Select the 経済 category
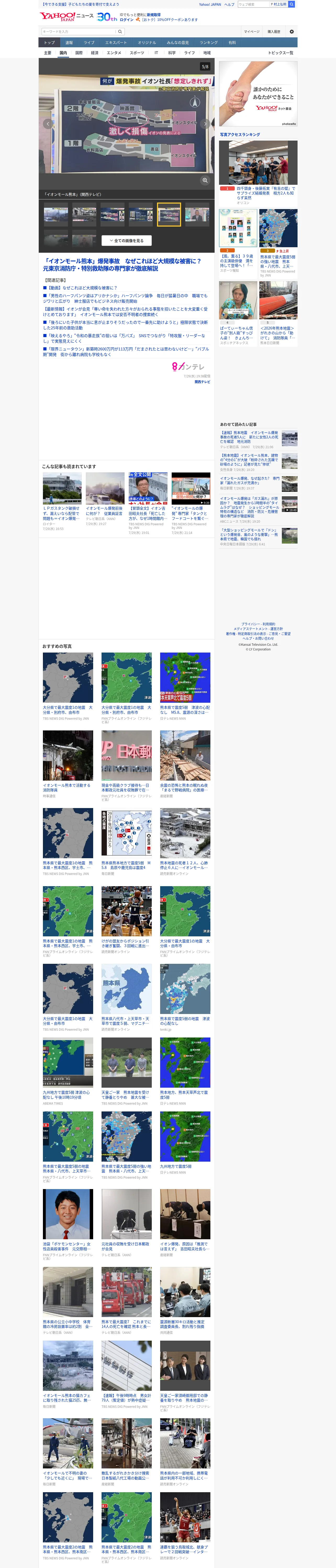Screen dimensions: 336x1568 [94, 53]
